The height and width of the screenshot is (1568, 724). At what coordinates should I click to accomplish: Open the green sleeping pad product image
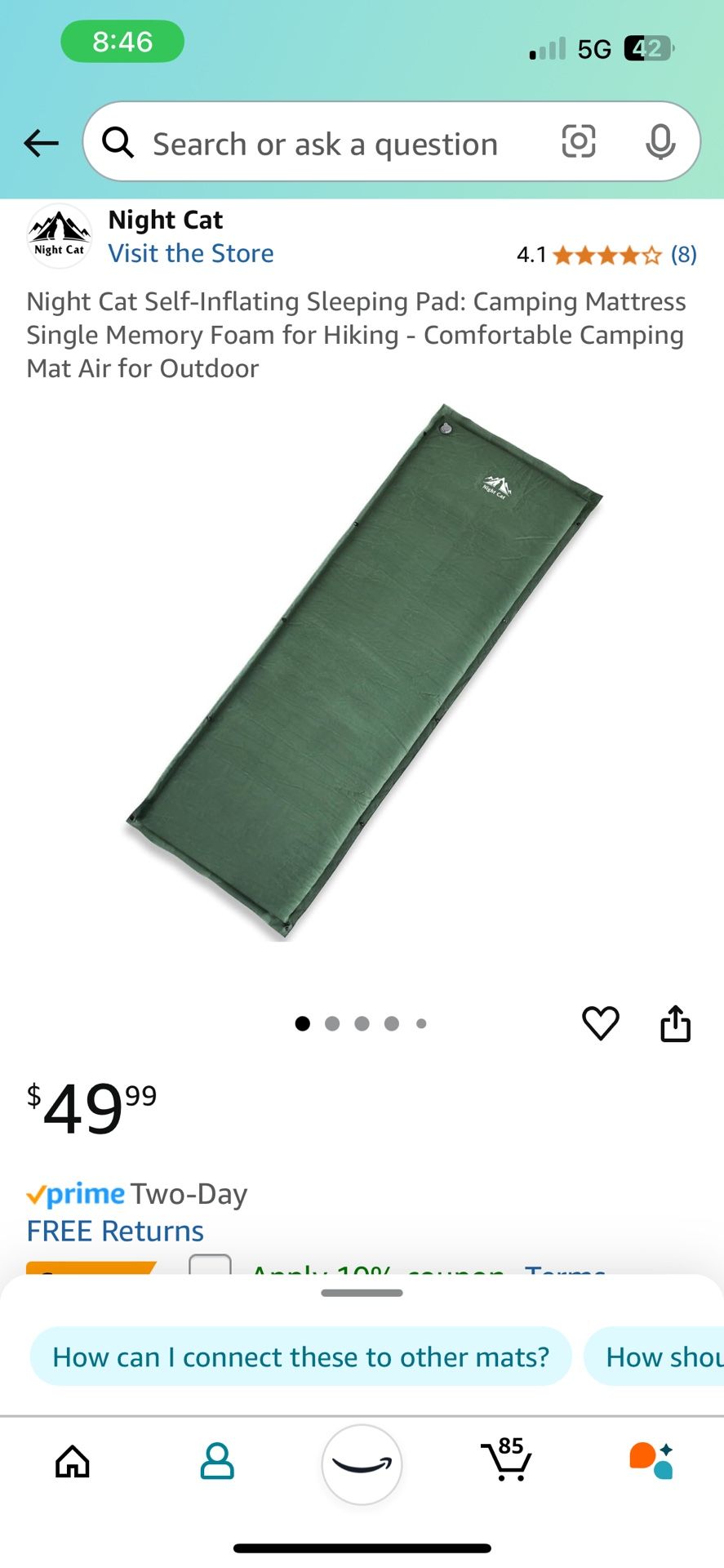click(363, 670)
